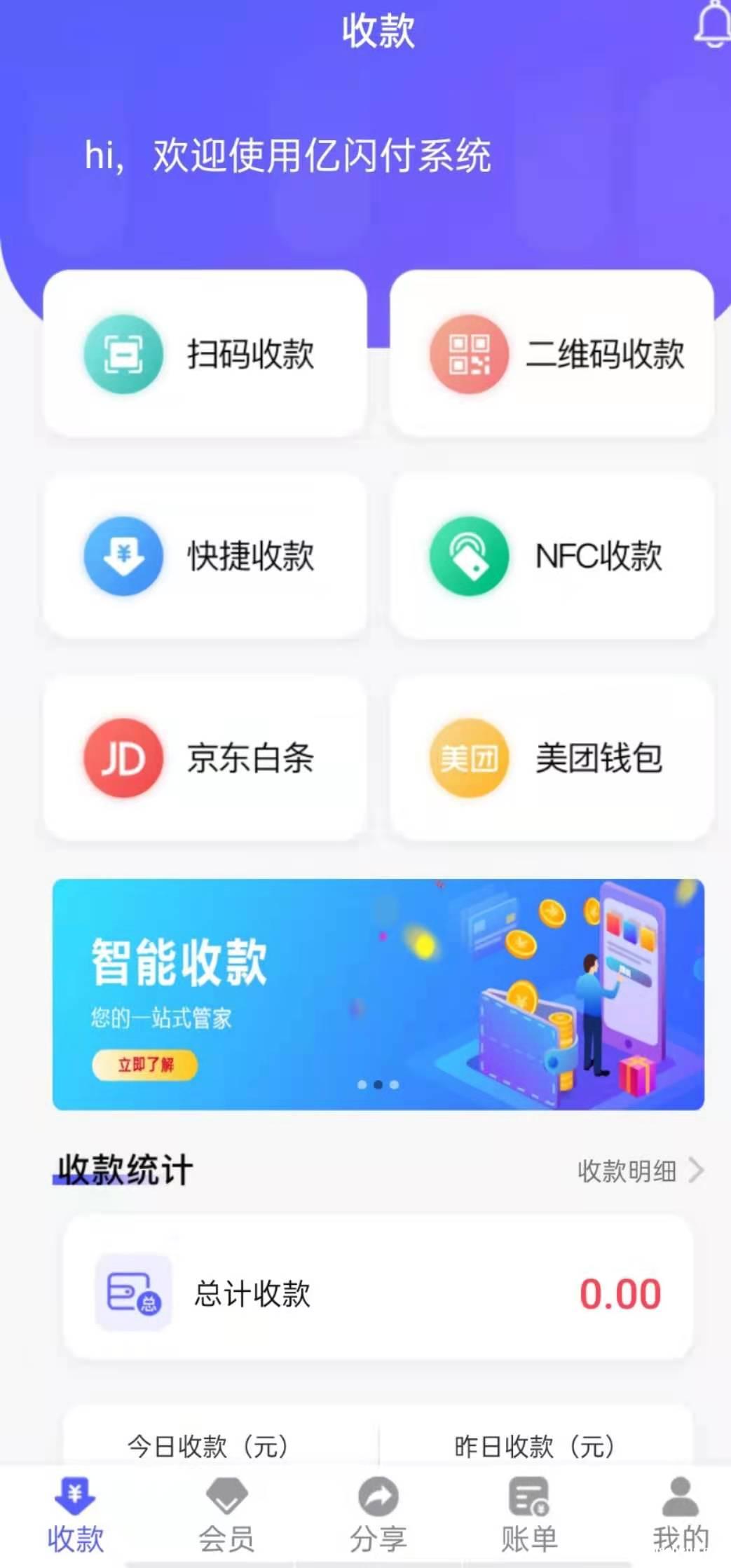Go to the 分享 tab
The image size is (731, 1568).
pyautogui.click(x=378, y=1514)
